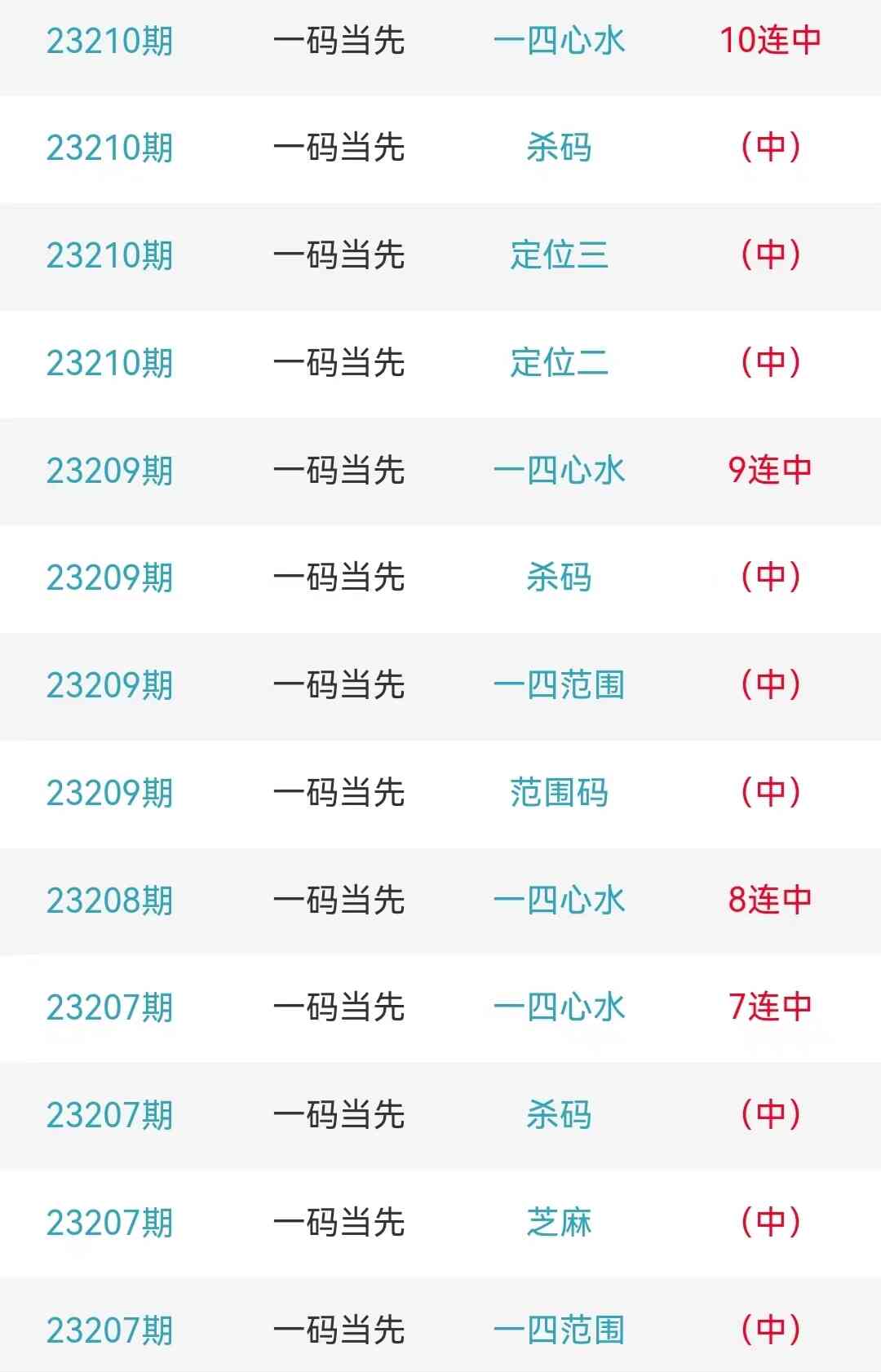Open 23207期 一四心水 7连中 row
Image resolution: width=881 pixels, height=1372 pixels.
559,1007
